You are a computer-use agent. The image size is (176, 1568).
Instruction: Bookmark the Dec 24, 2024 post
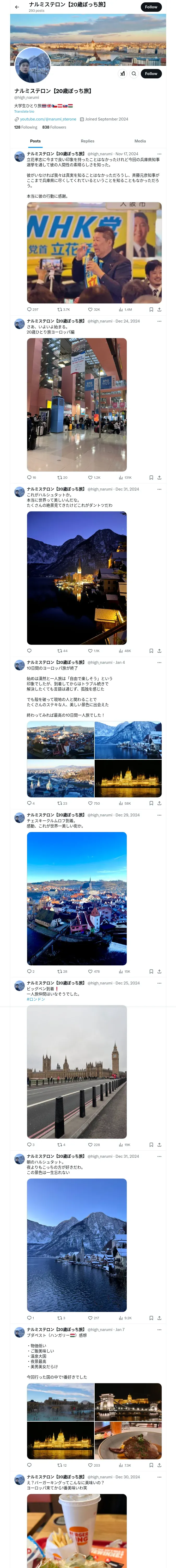coord(151,477)
